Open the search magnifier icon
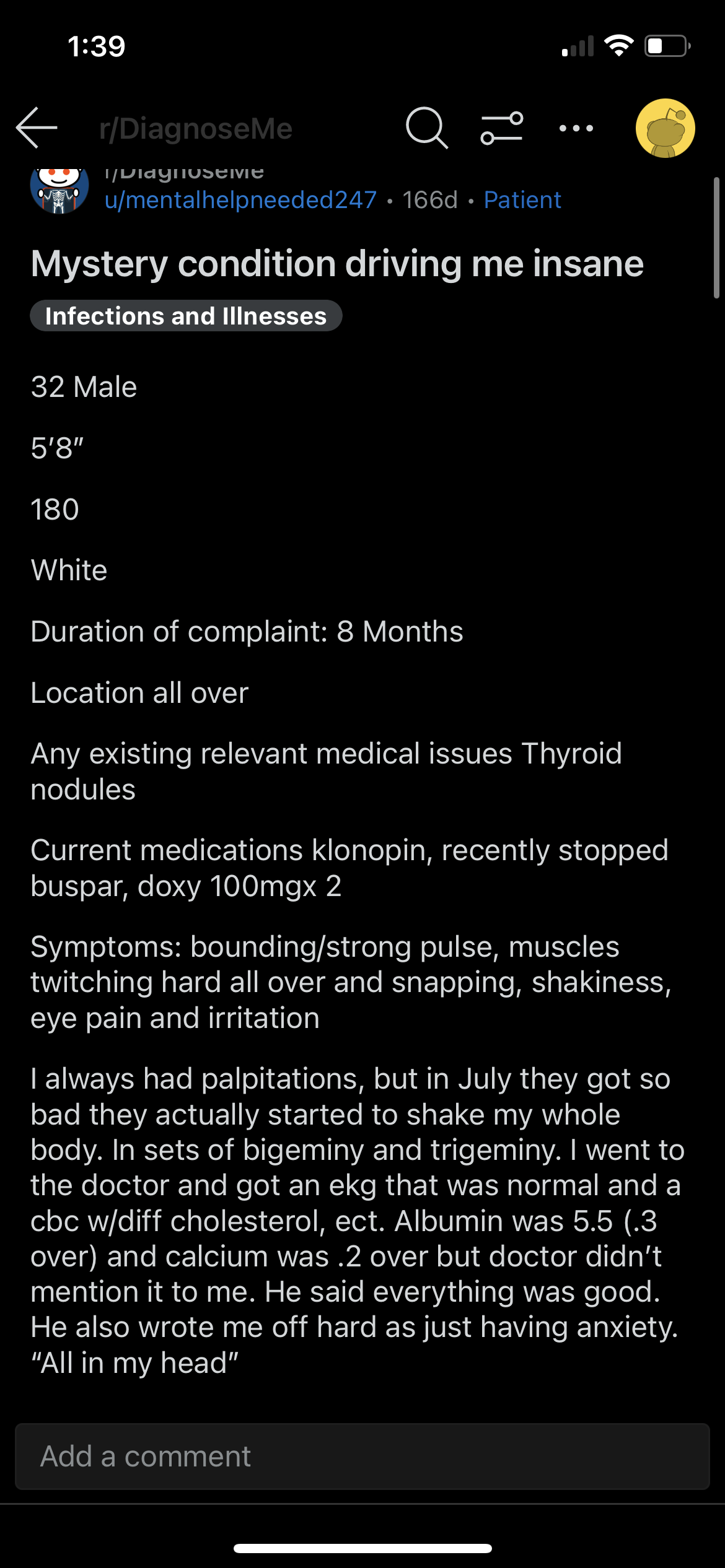 tap(427, 128)
